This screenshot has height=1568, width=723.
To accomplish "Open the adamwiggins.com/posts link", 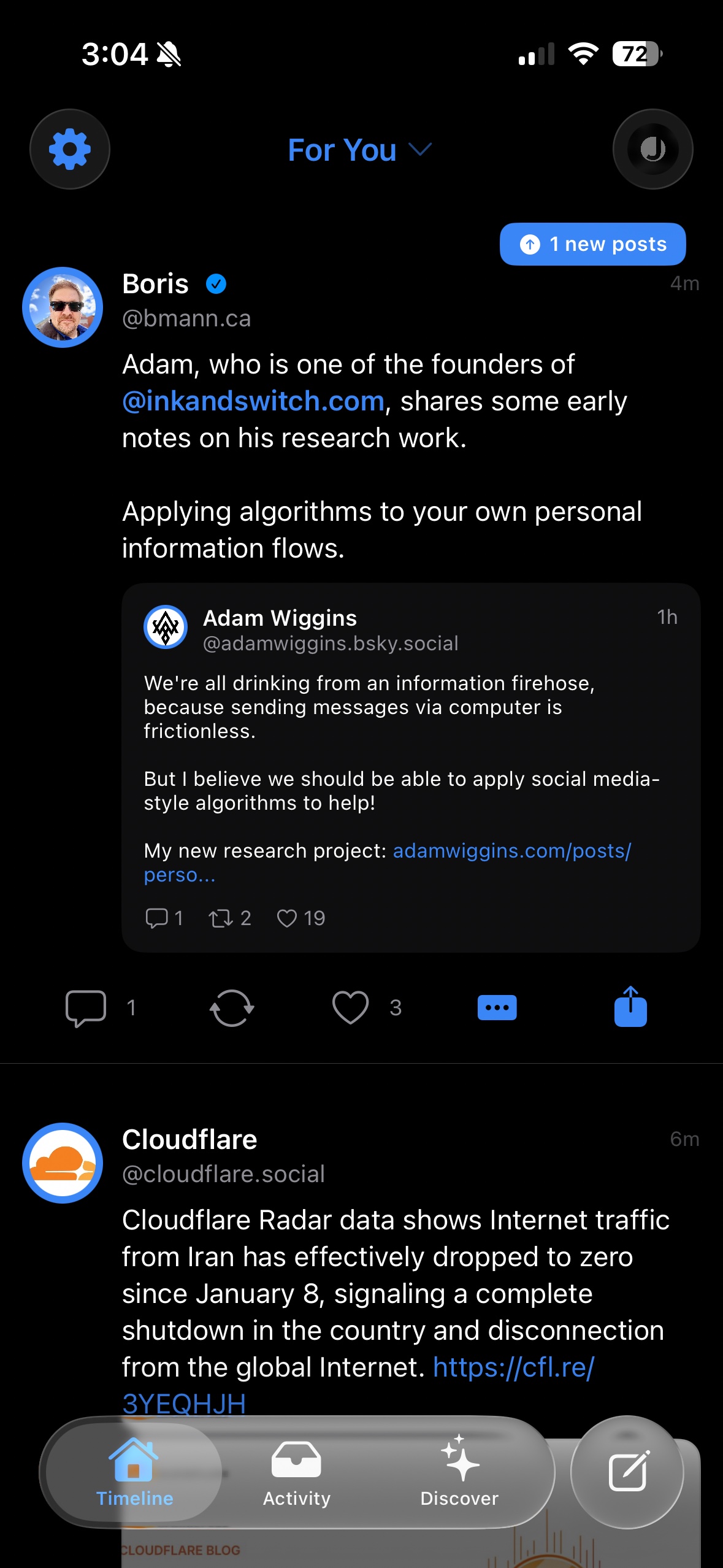I will (x=510, y=851).
